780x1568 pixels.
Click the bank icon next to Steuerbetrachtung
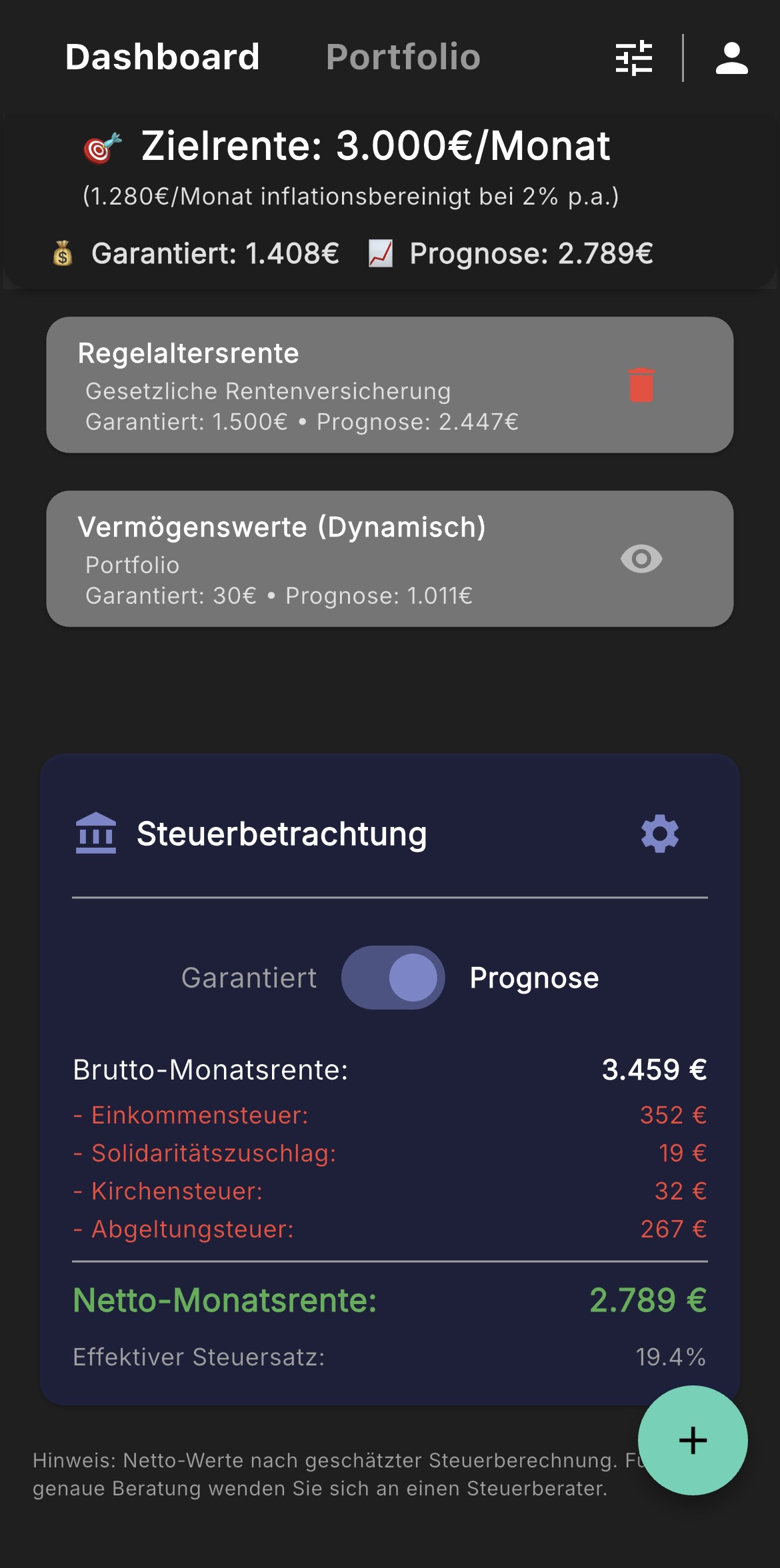tap(94, 831)
